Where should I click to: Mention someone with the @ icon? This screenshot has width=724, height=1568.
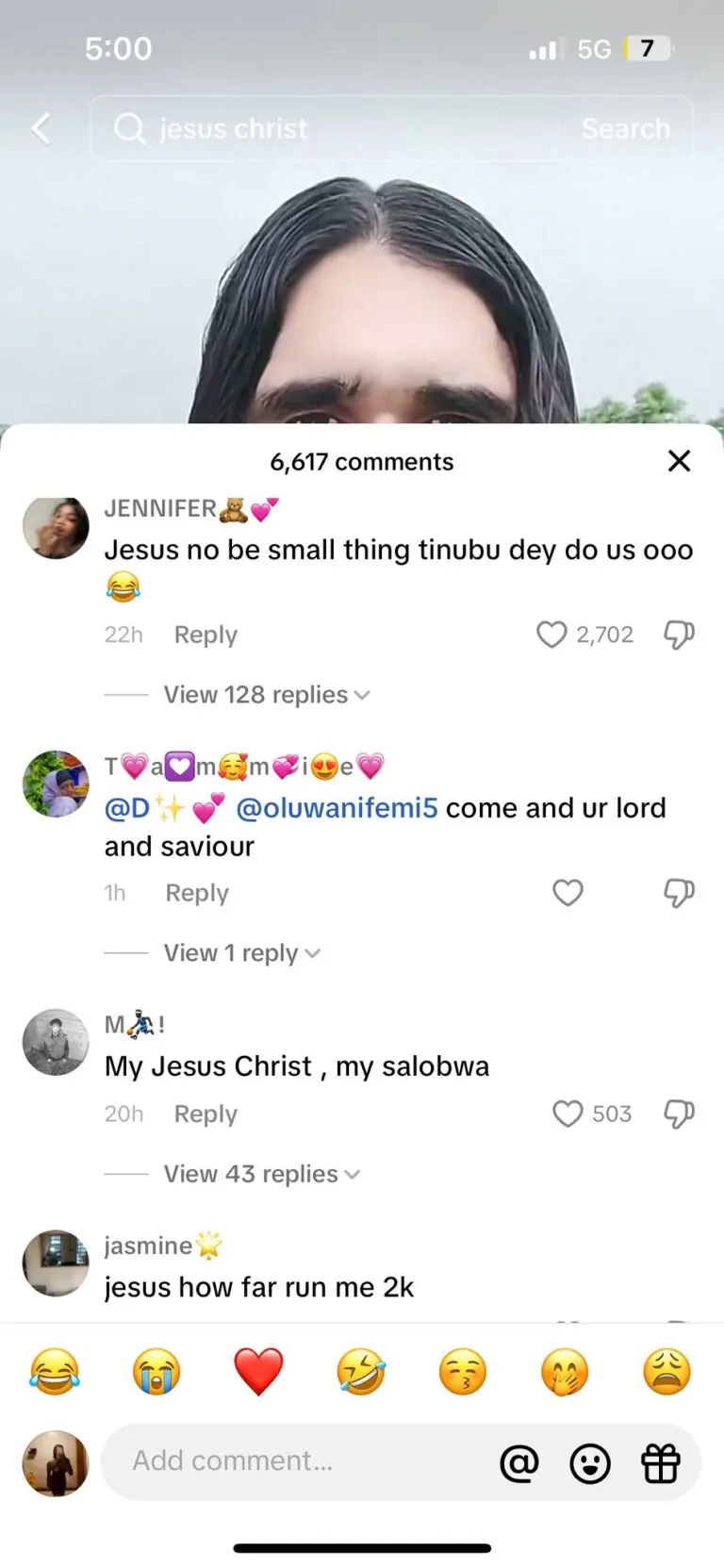[x=518, y=1463]
